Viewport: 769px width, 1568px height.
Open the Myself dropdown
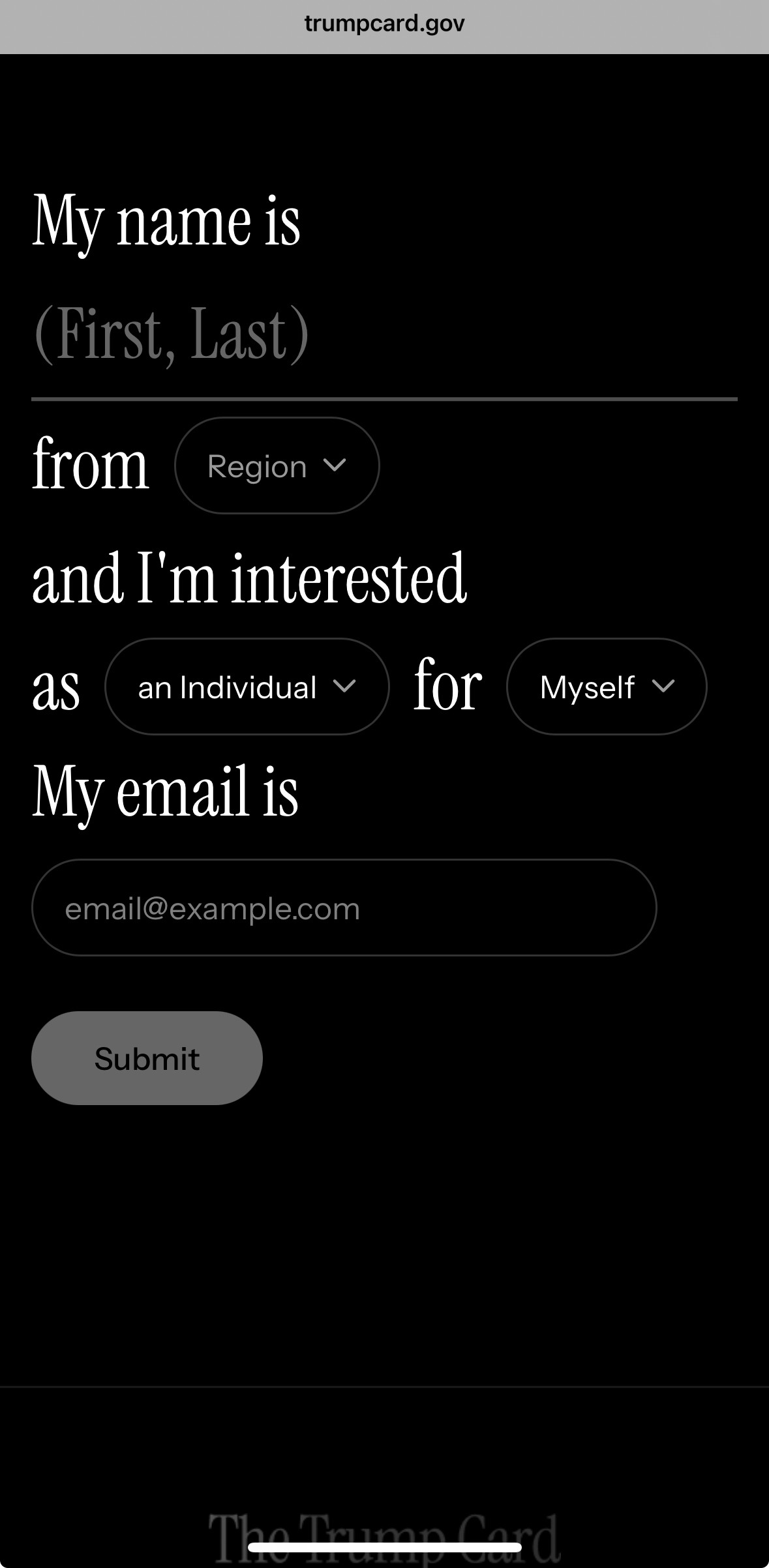[607, 687]
